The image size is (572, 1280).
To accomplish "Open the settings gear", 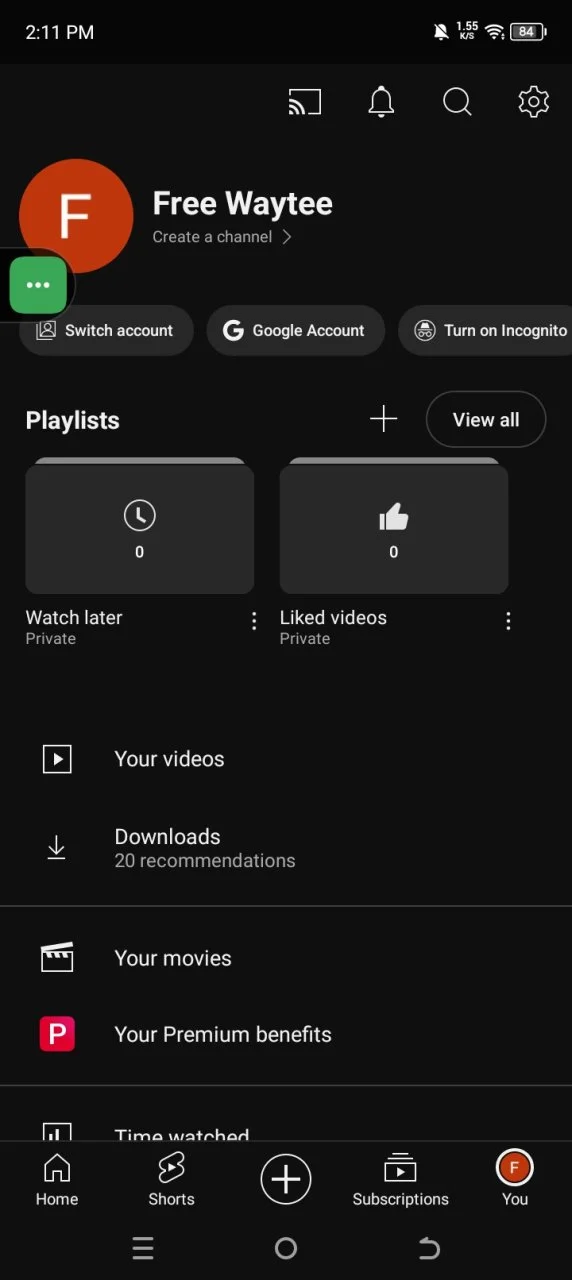I will tap(534, 102).
